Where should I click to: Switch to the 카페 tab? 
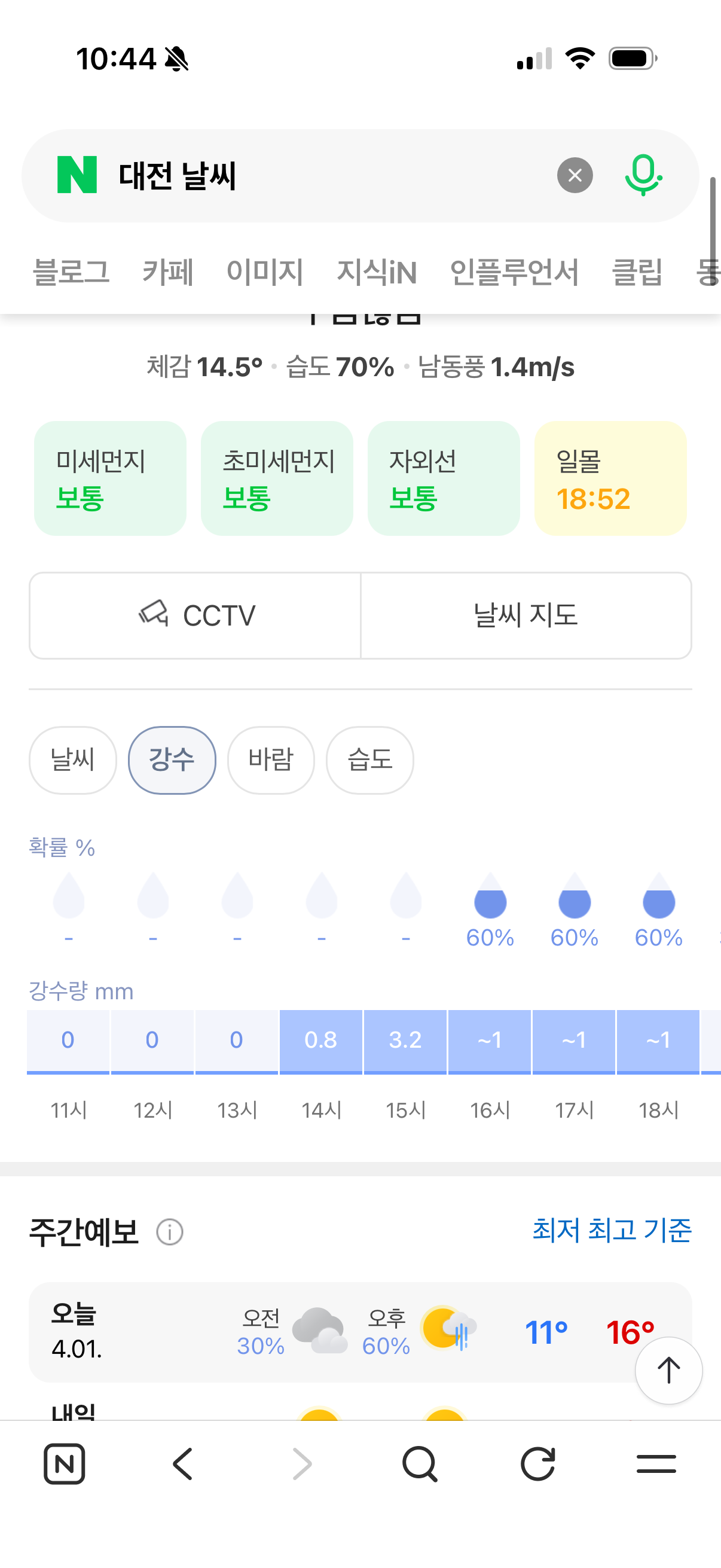(x=168, y=271)
